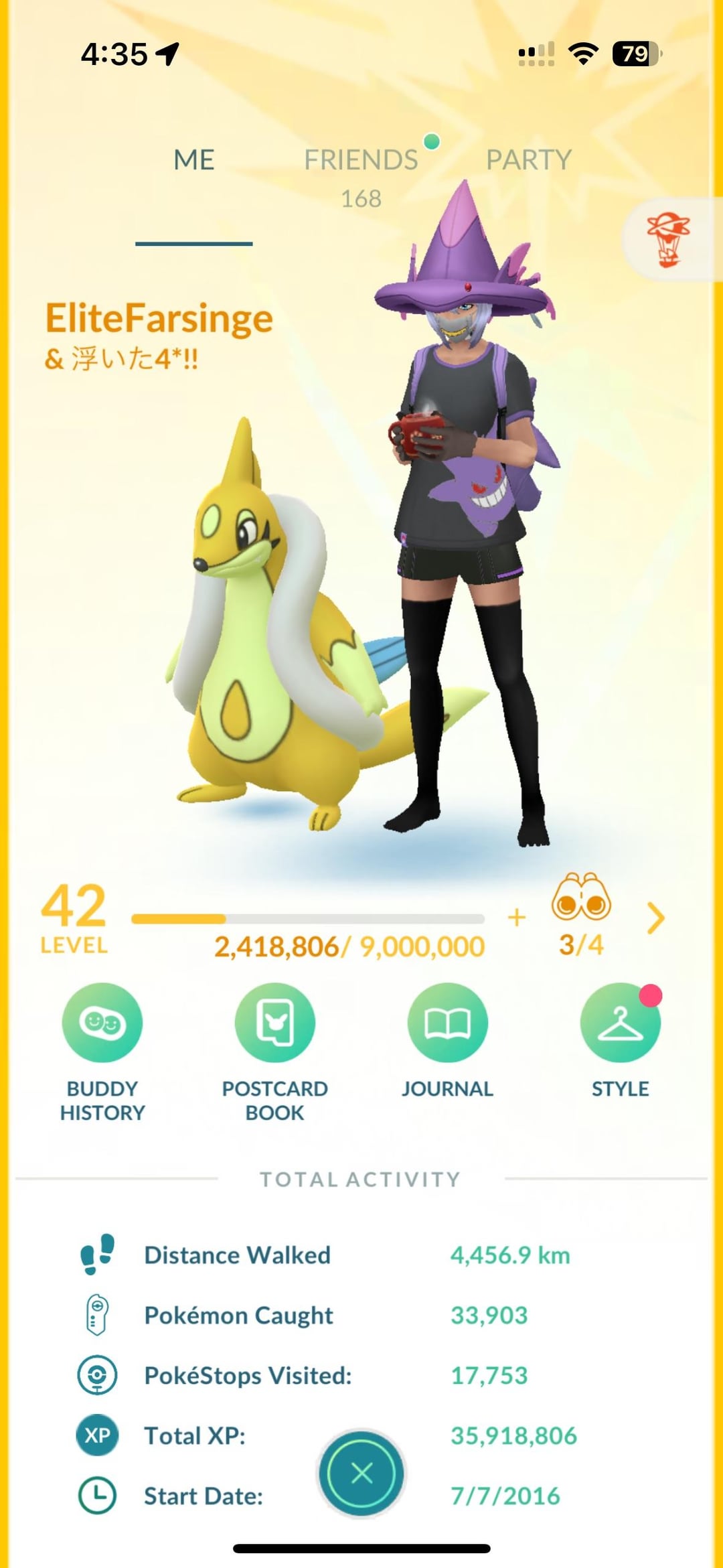Tap the Floatzel buddy Pokémon
The height and width of the screenshot is (1568, 723).
[268, 636]
